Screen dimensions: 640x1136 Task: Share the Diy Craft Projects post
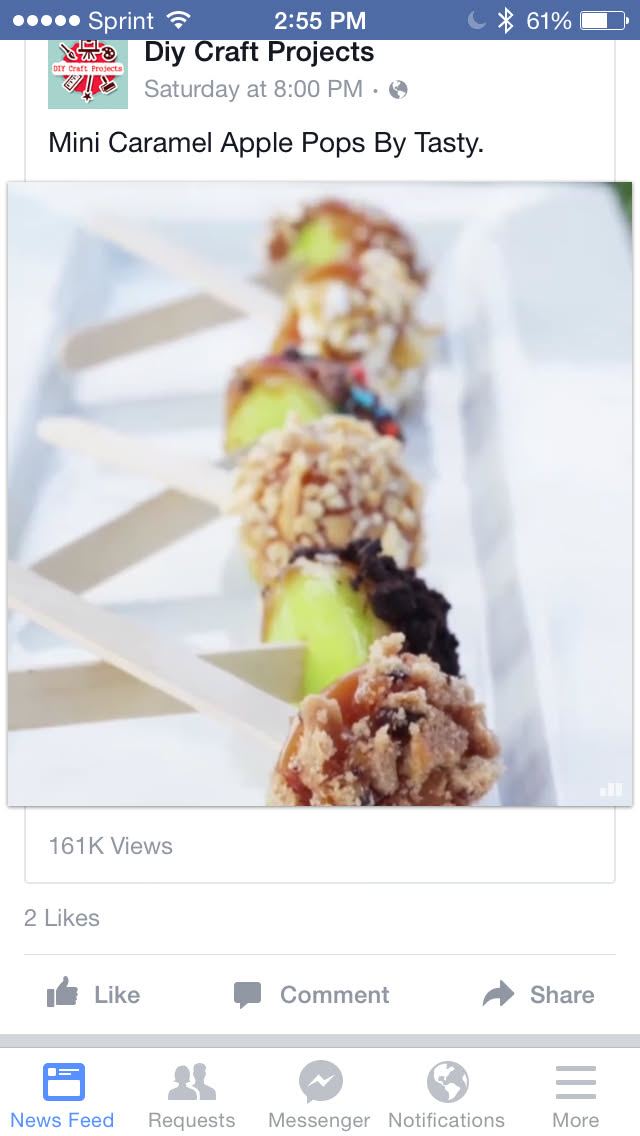tap(538, 994)
